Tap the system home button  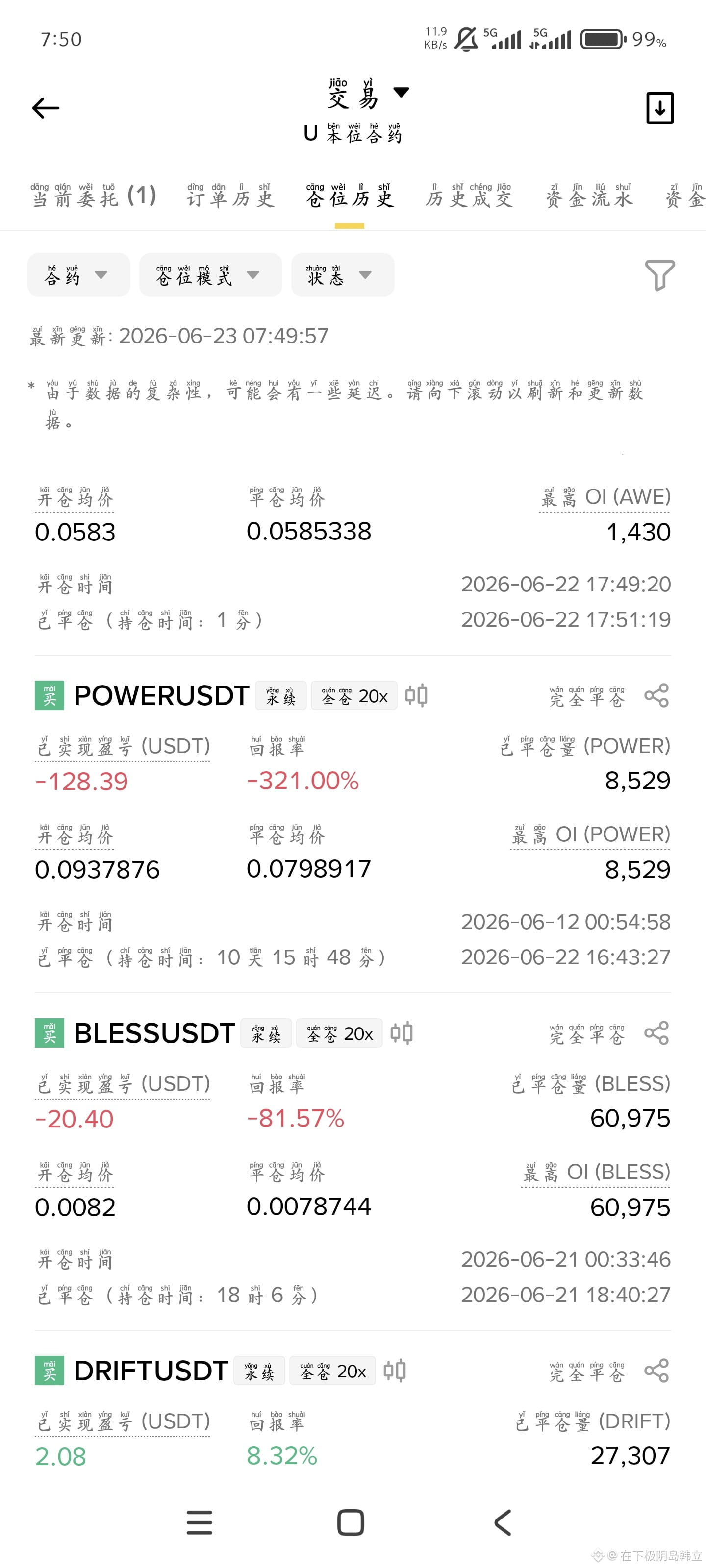point(351,1522)
